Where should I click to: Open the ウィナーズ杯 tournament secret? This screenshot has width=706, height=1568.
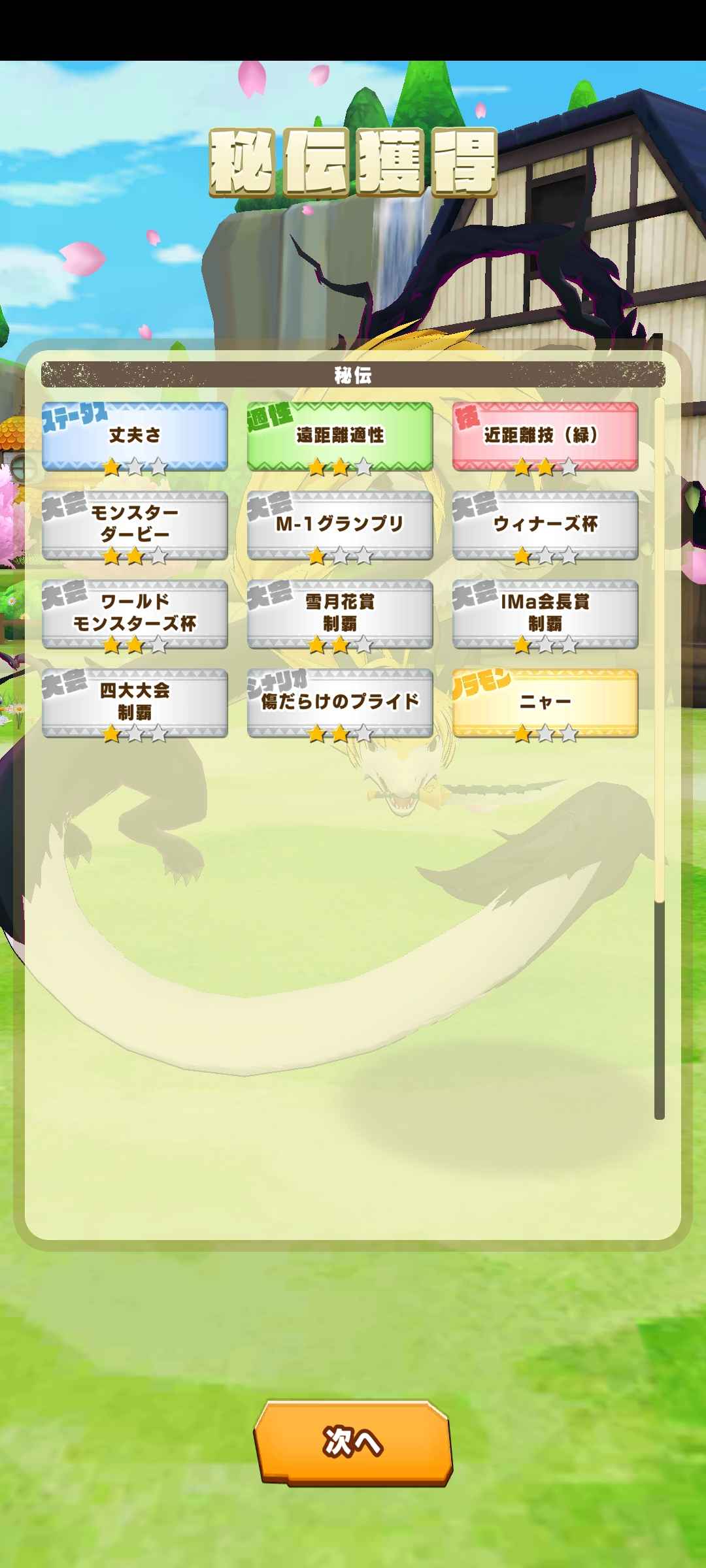[x=545, y=525]
